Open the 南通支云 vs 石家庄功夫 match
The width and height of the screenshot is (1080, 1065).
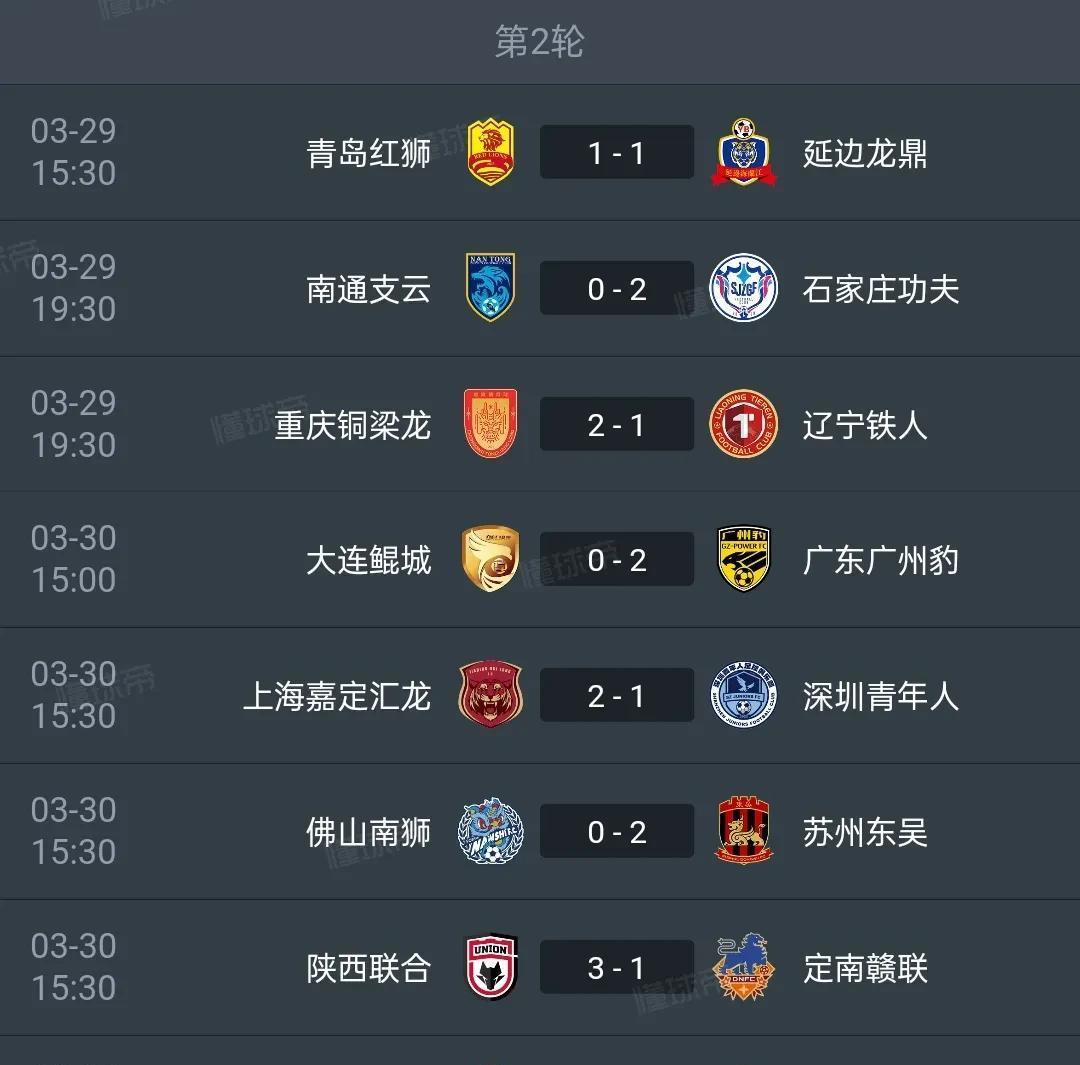[616, 289]
